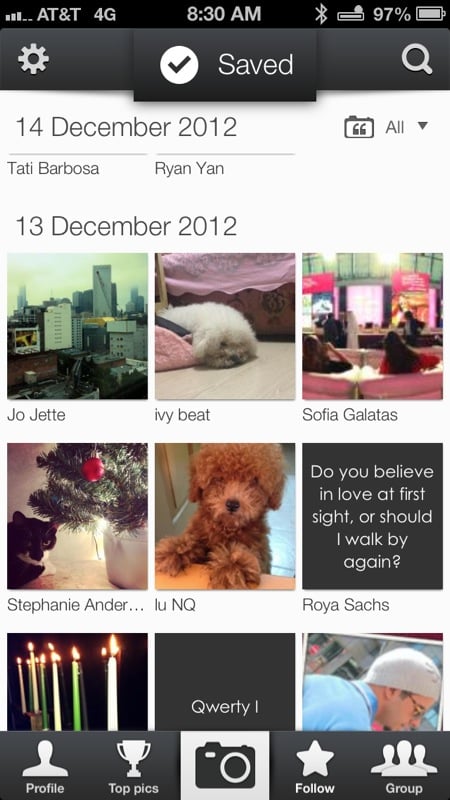Open the photo of man in beanie
The image size is (450, 800).
point(372,682)
